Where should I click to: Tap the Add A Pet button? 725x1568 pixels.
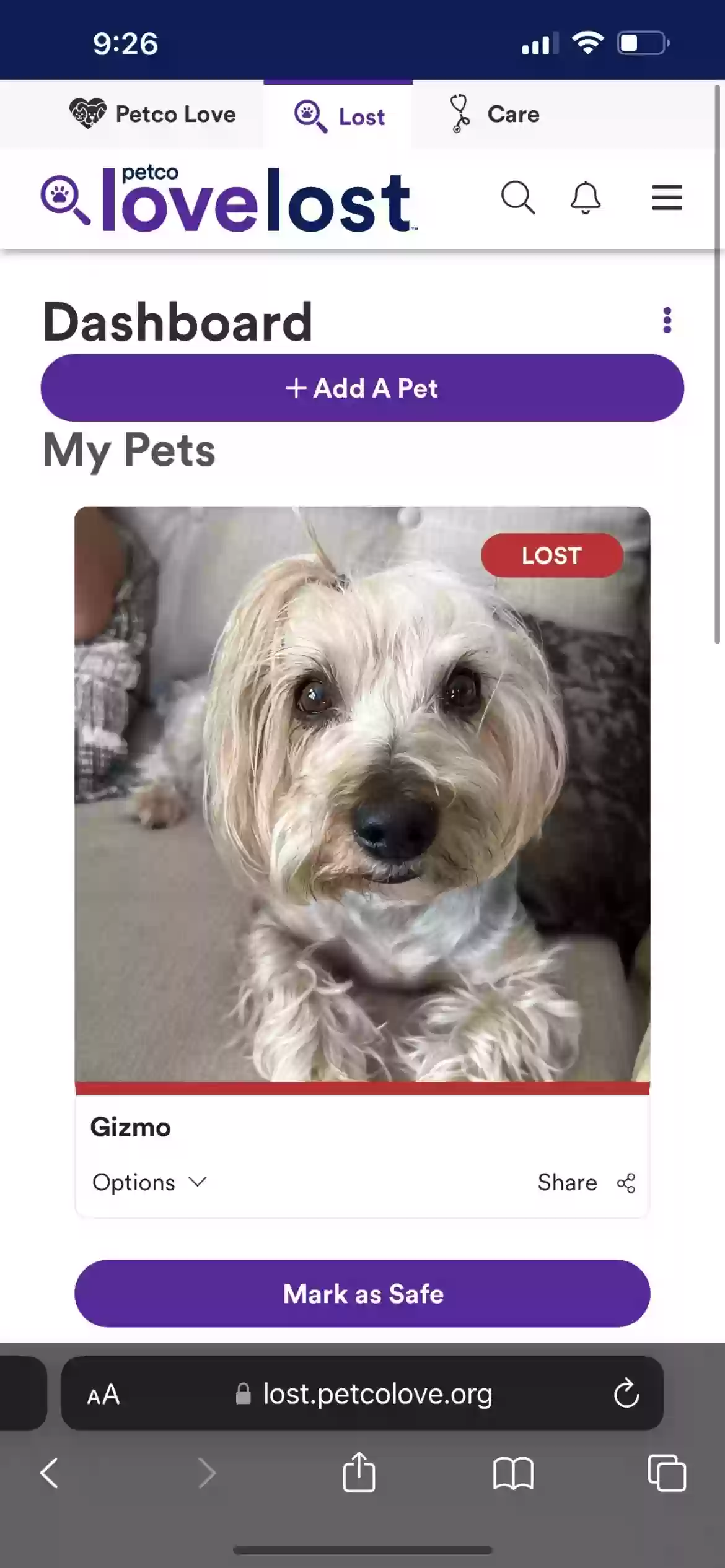pyautogui.click(x=362, y=388)
